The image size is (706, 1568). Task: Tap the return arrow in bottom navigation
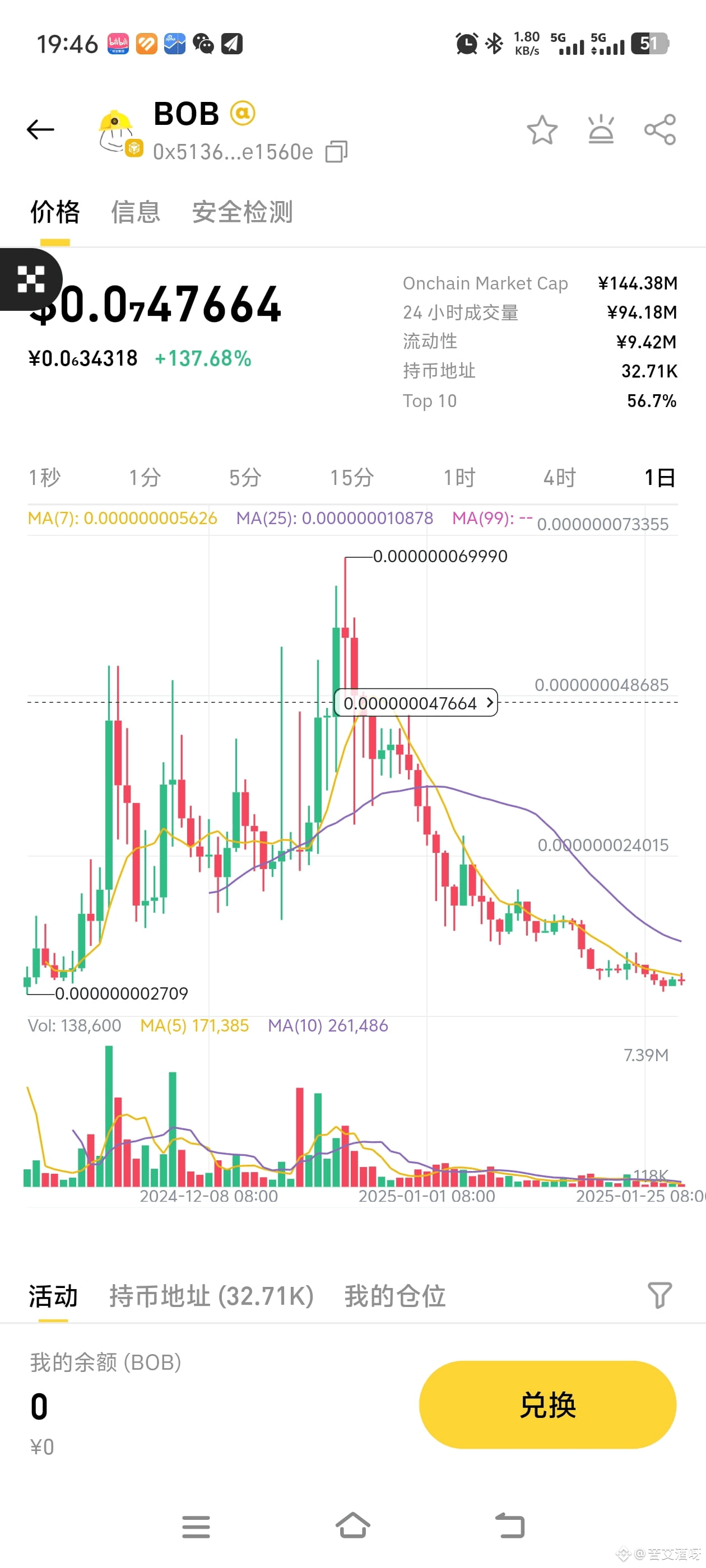click(x=512, y=1526)
